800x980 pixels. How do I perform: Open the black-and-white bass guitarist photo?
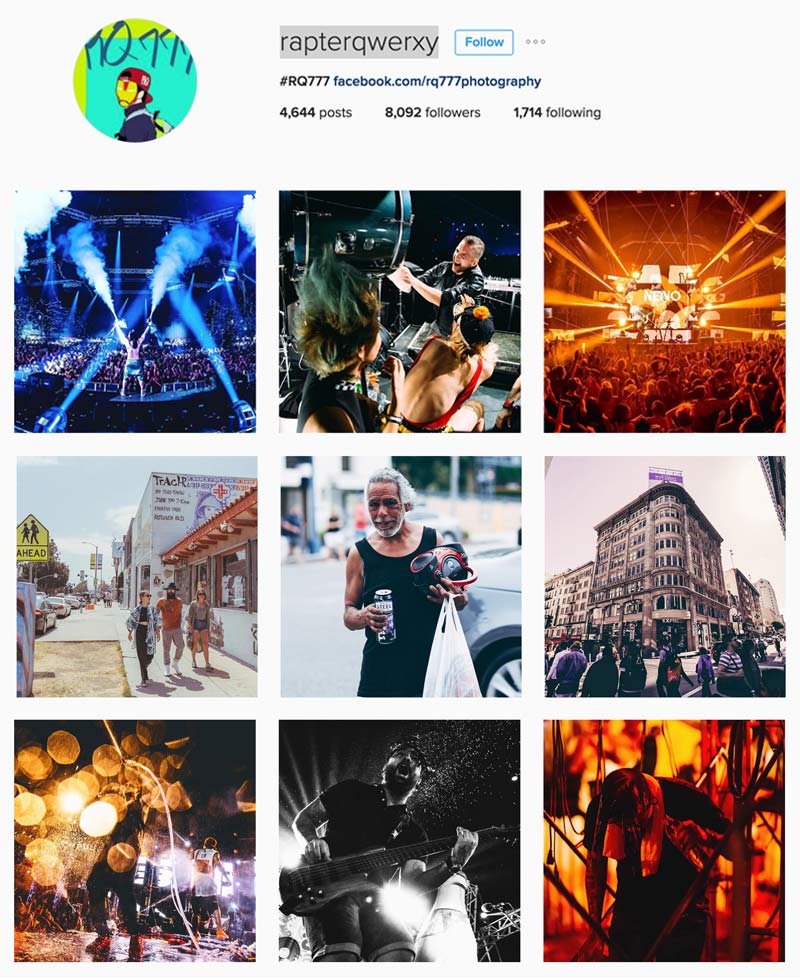[400, 840]
